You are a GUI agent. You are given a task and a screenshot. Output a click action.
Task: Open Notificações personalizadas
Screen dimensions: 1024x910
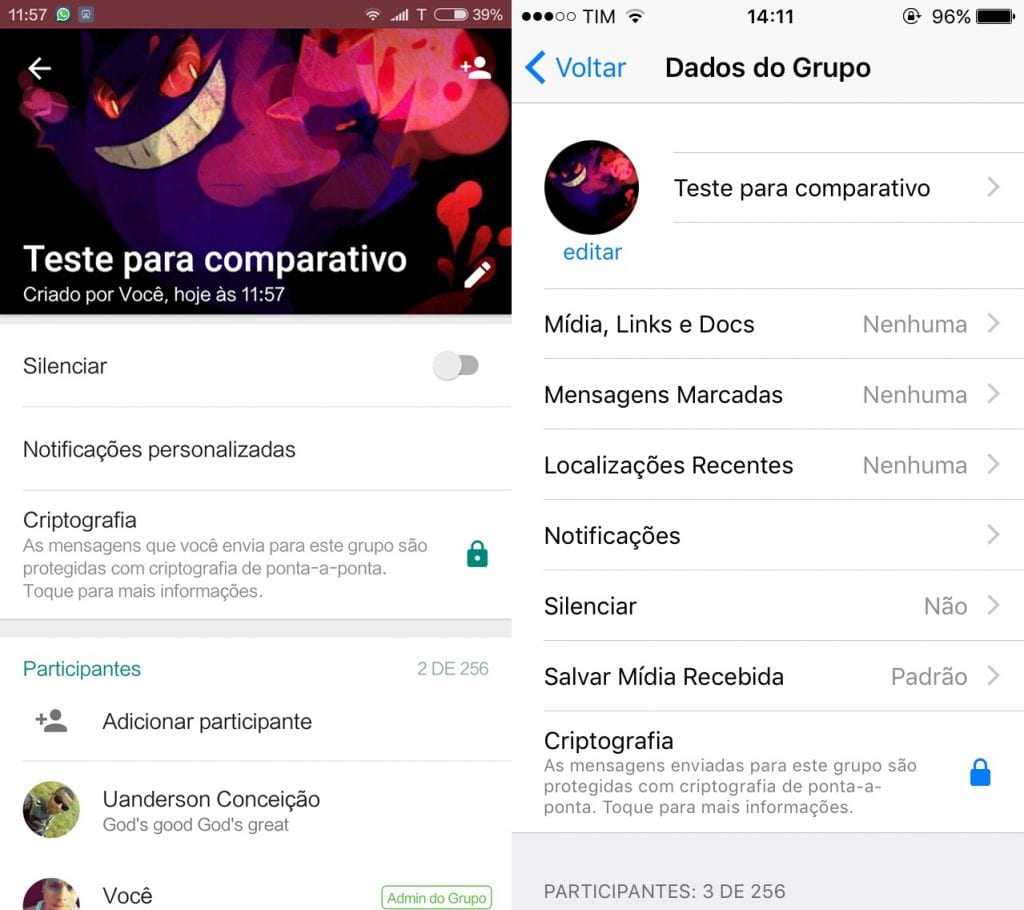160,449
